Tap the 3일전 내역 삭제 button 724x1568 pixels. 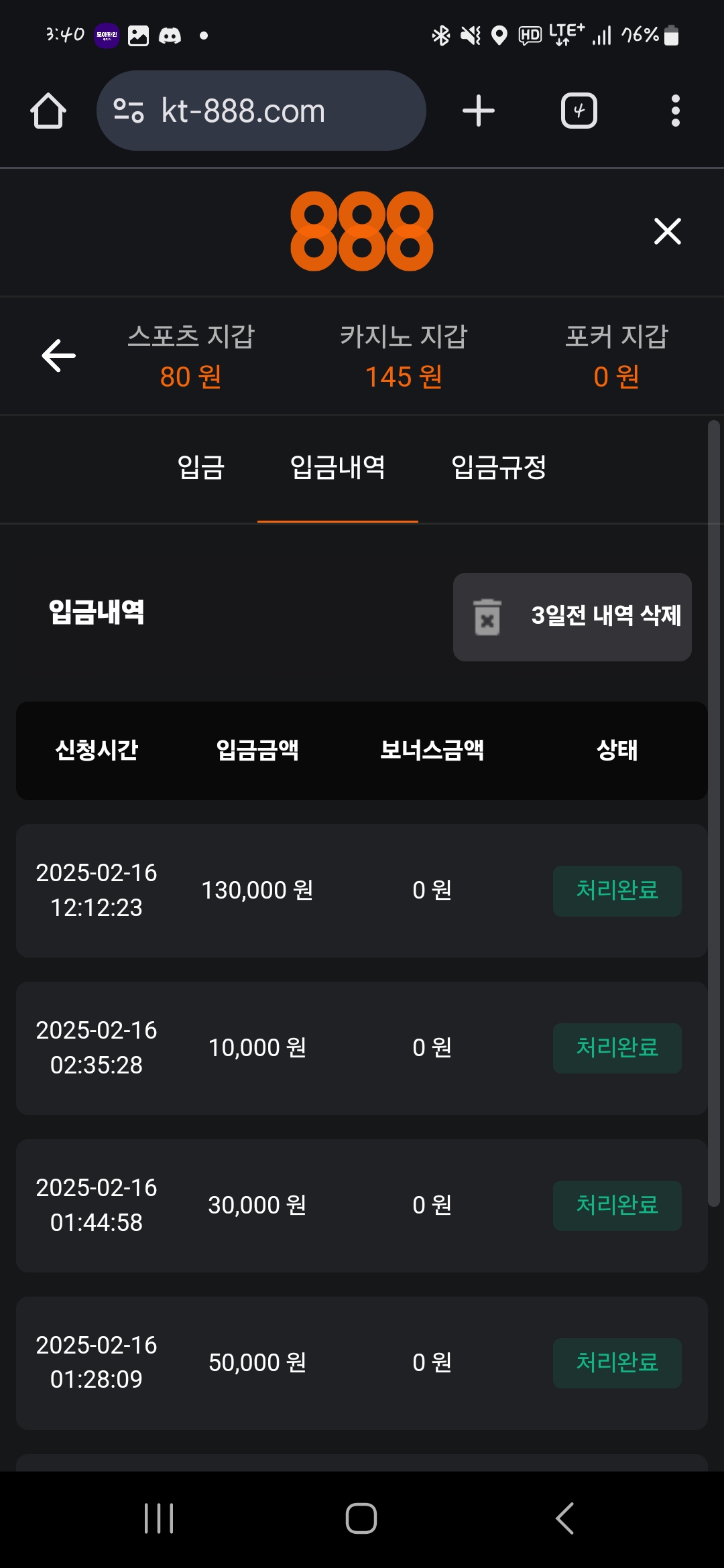572,616
